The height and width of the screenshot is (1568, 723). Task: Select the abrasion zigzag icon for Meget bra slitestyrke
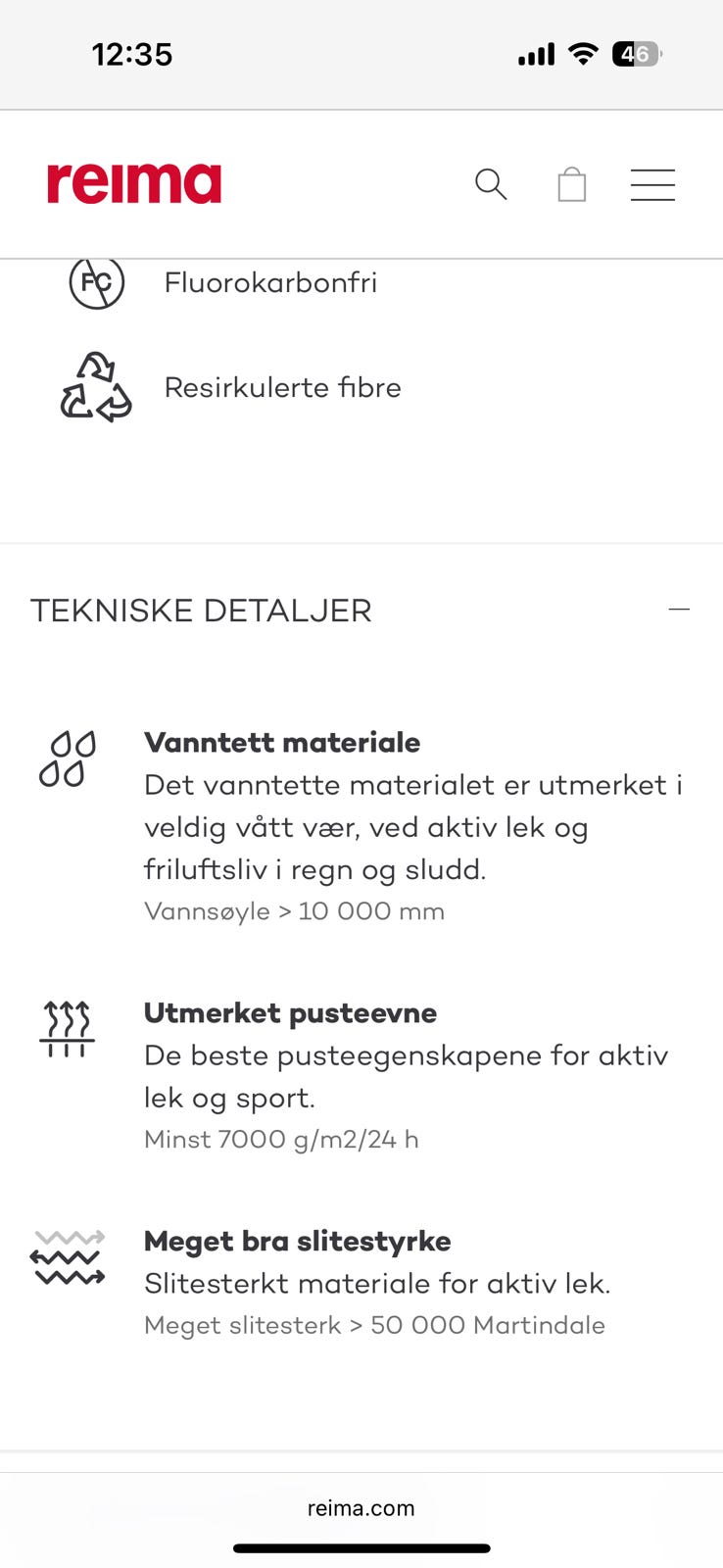[x=68, y=1259]
